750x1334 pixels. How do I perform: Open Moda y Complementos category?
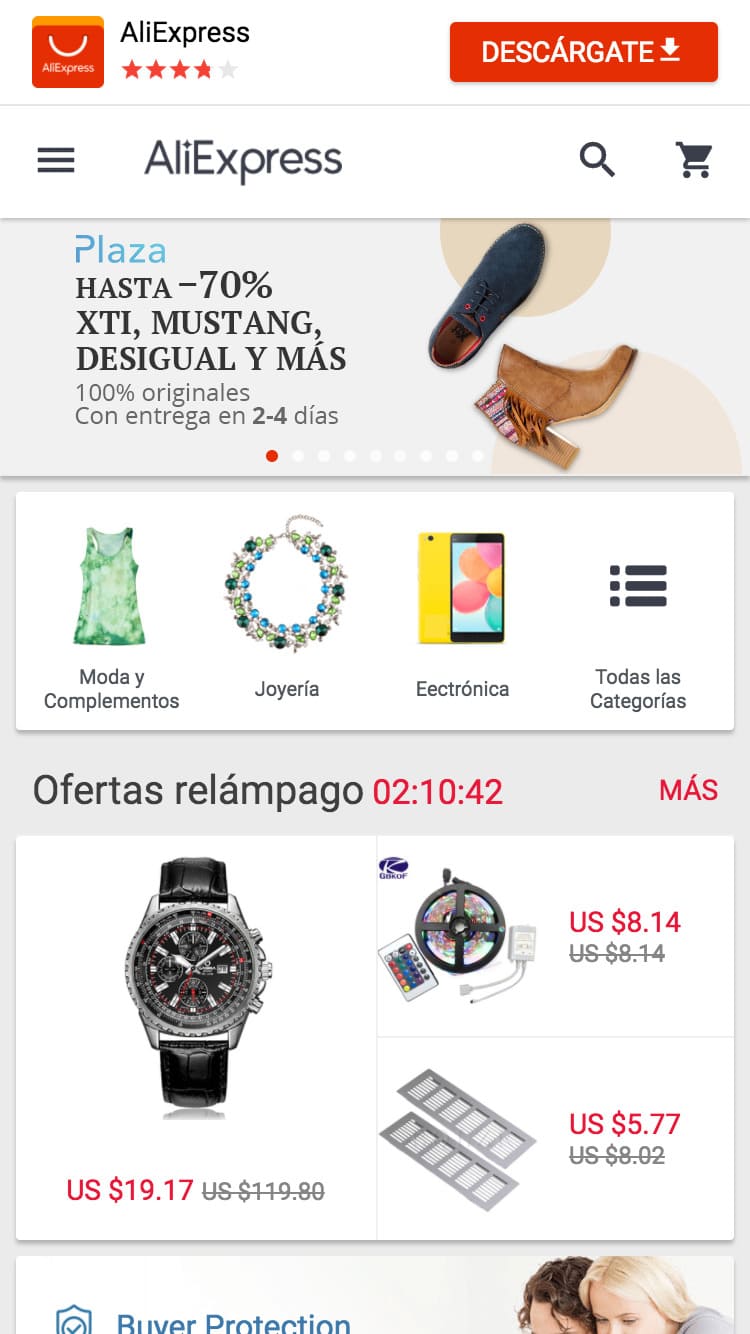111,588
